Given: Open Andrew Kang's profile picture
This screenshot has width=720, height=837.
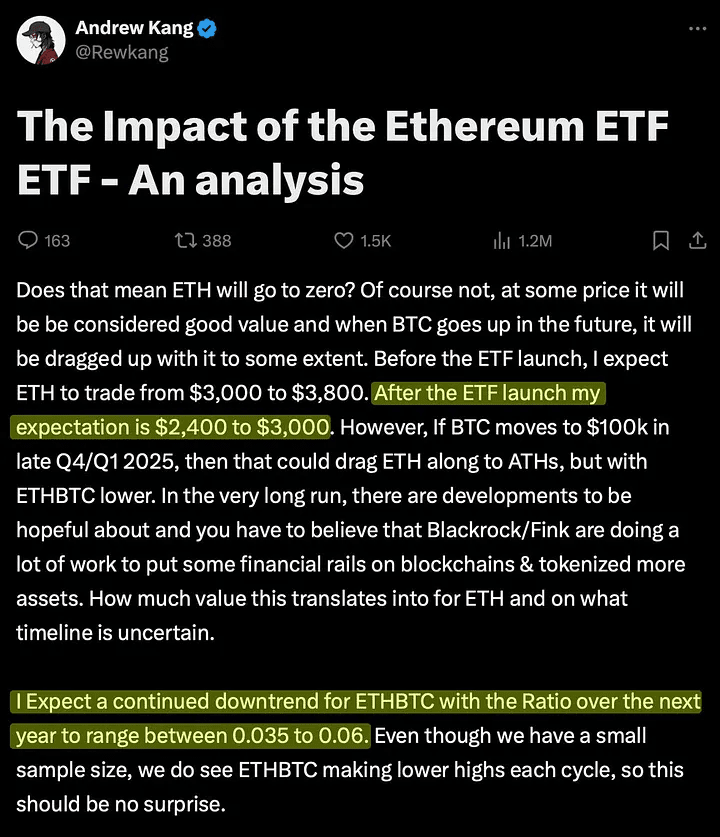Looking at the screenshot, I should coord(41,40).
